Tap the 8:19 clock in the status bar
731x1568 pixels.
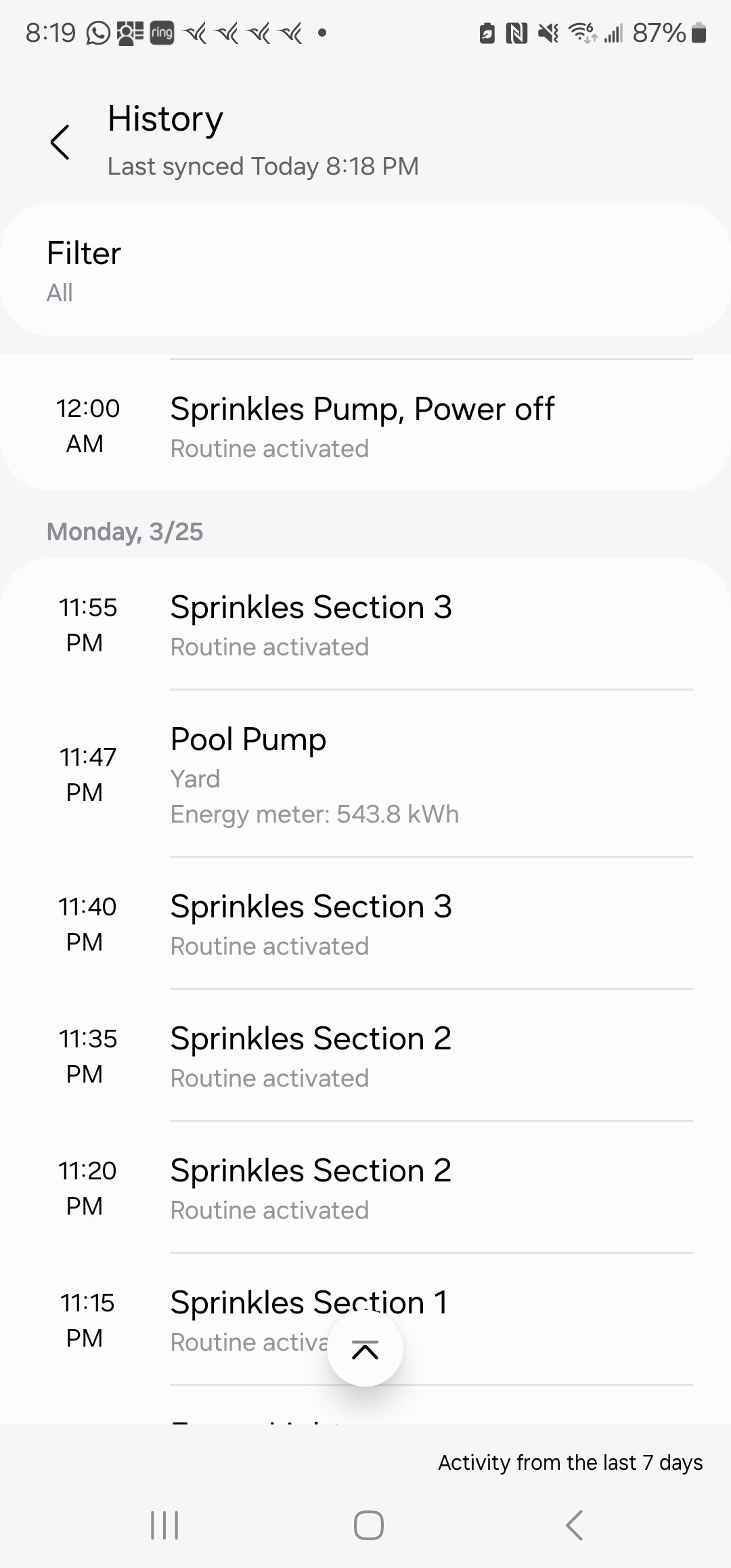(x=51, y=31)
